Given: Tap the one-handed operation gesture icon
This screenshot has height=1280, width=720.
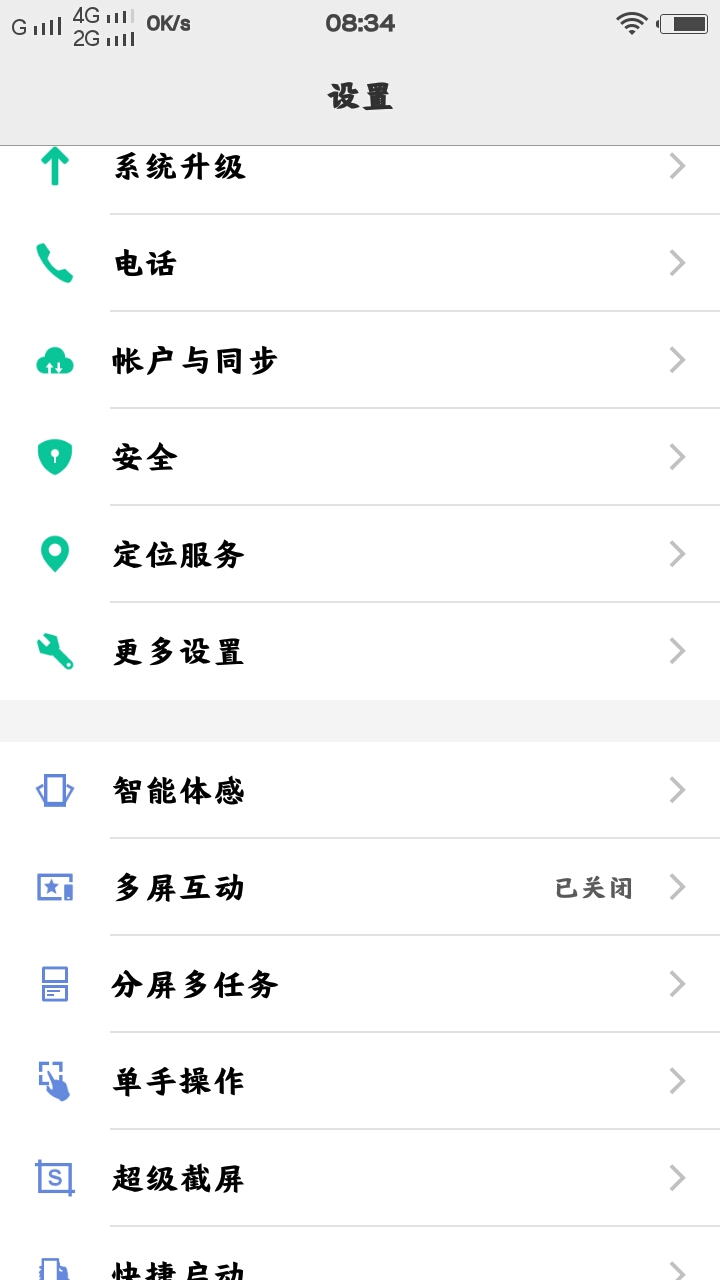Looking at the screenshot, I should point(54,1081).
